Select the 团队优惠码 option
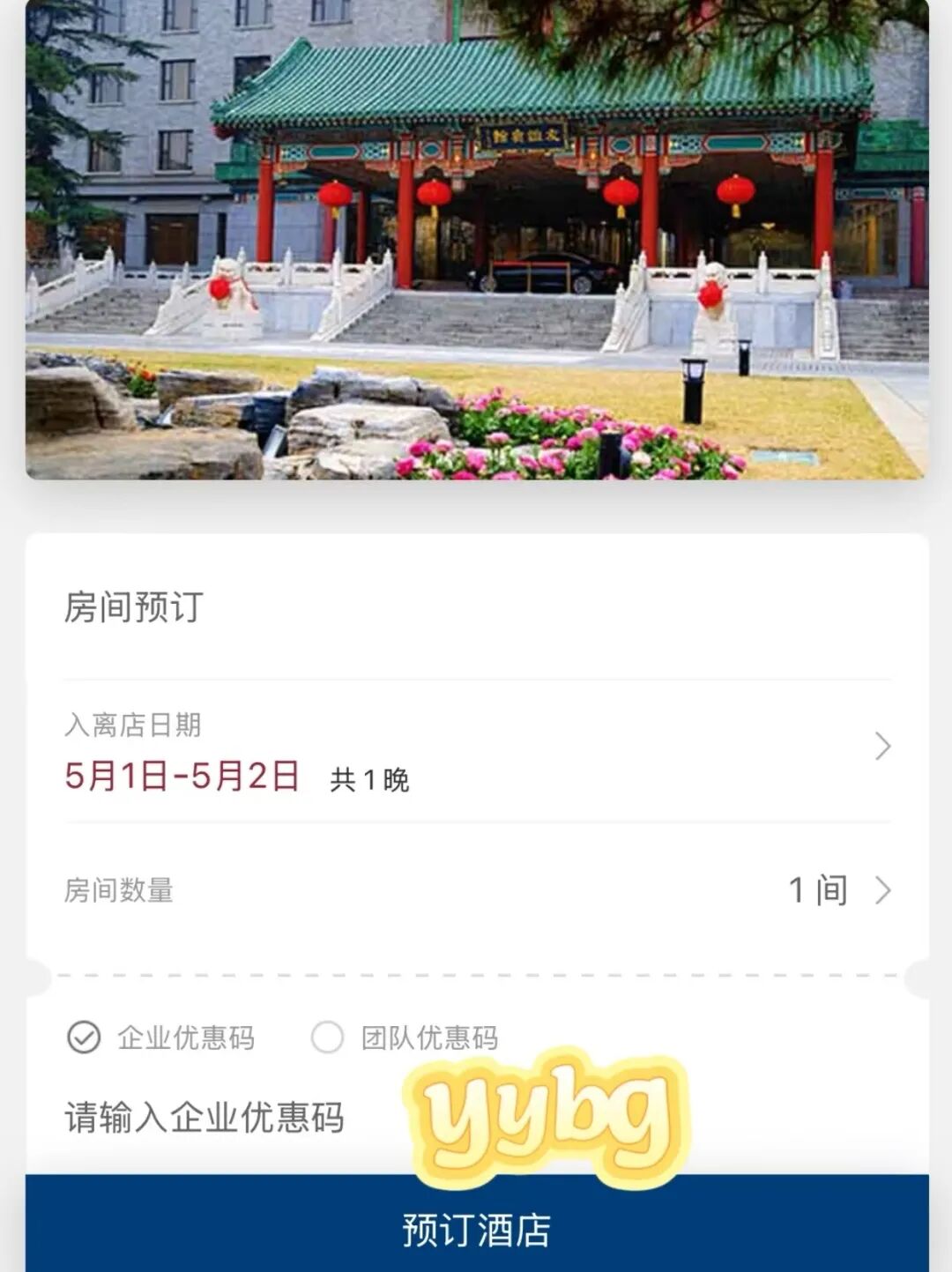Screen dimensions: 952x1272 [328, 1038]
